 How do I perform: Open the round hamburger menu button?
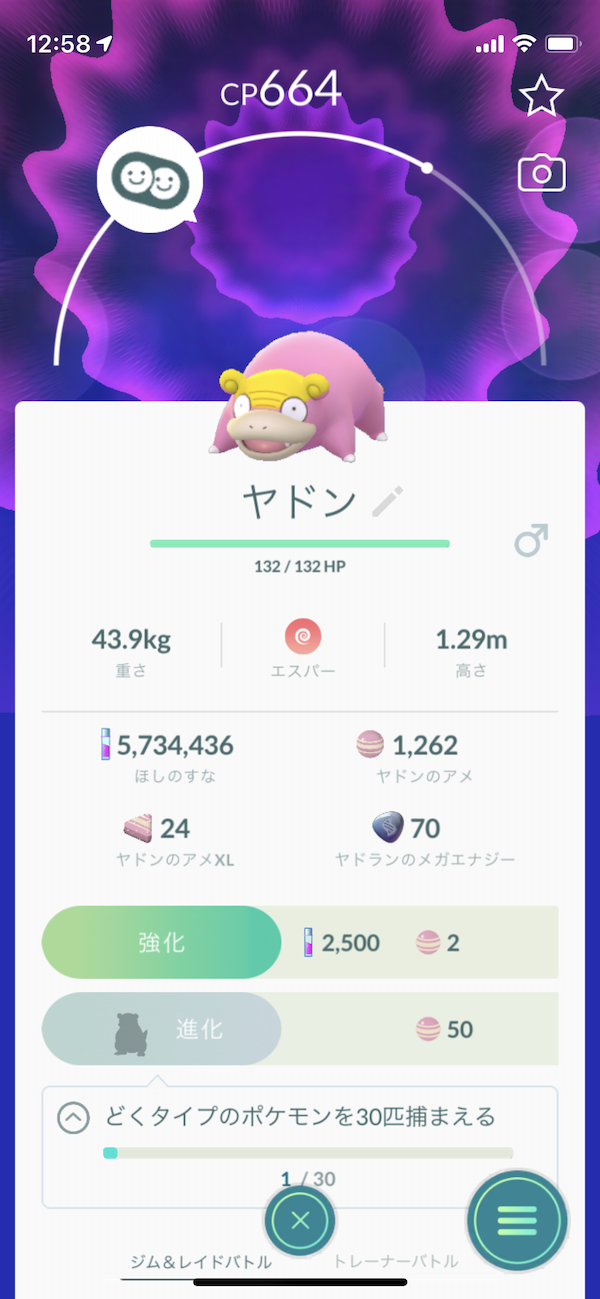(517, 1220)
